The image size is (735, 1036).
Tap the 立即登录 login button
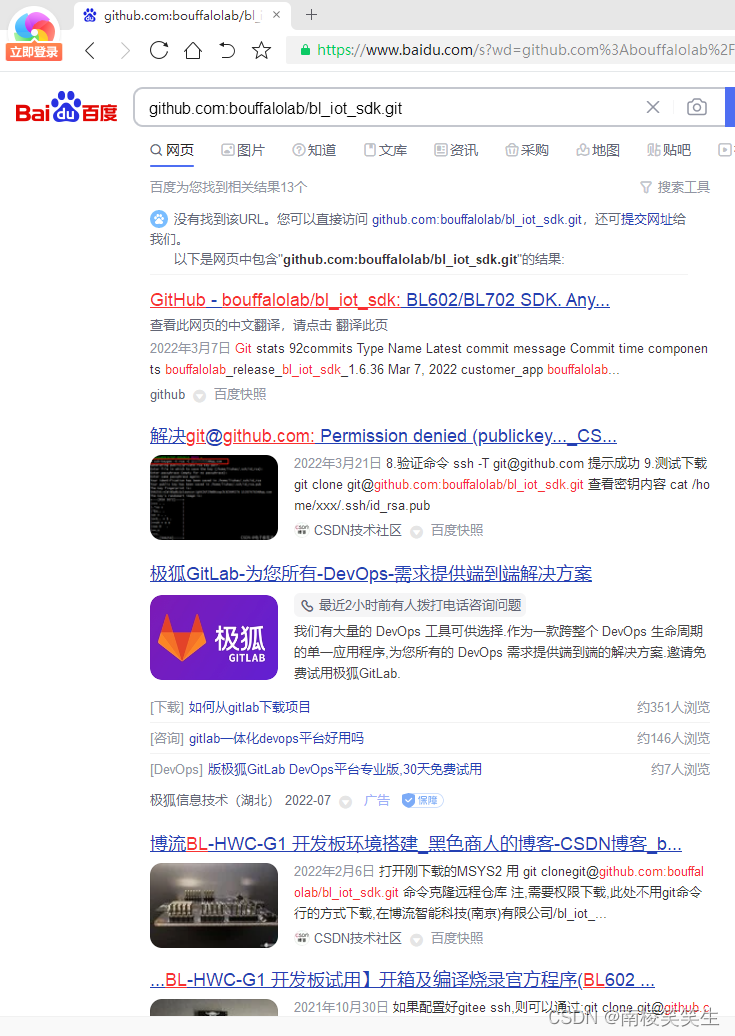tap(33, 52)
